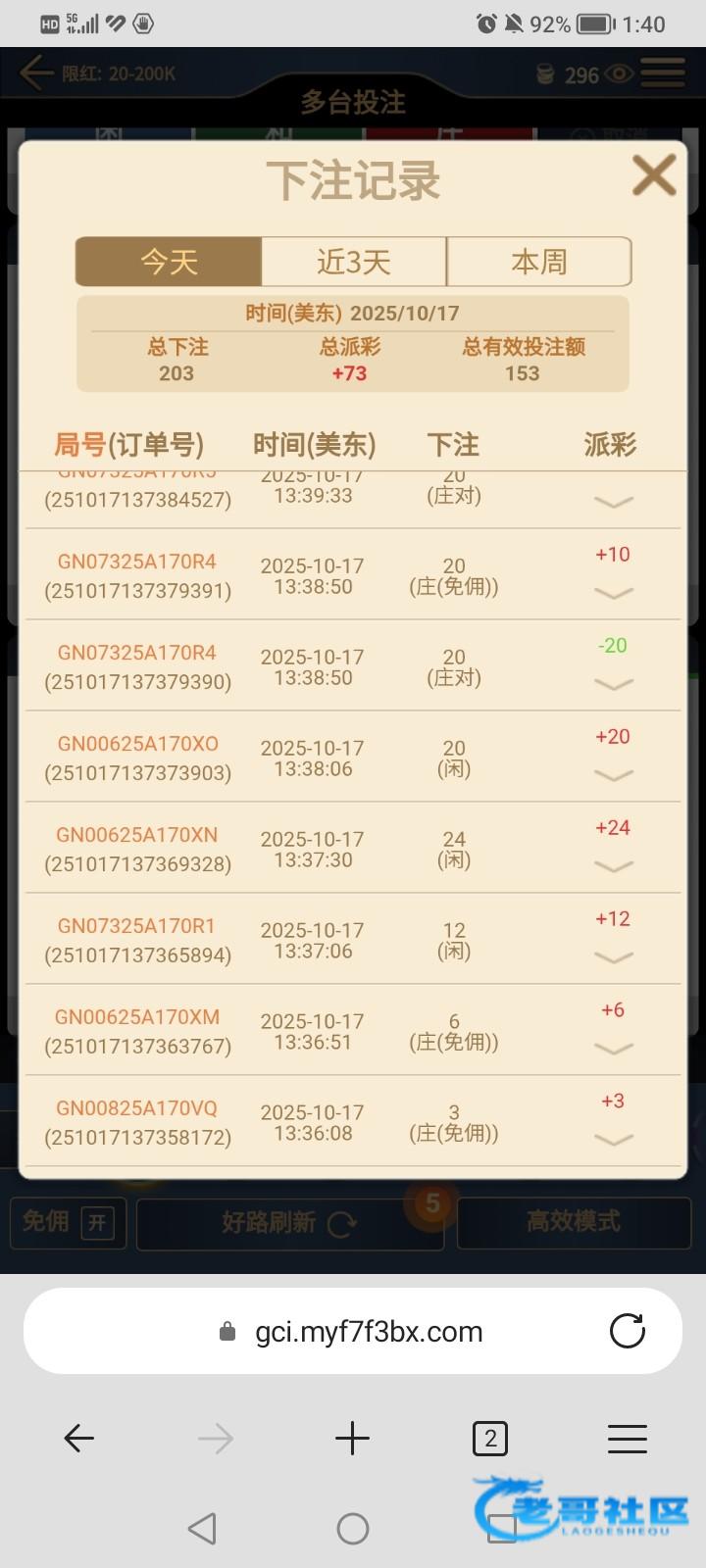Close the 下注记录 dialog
This screenshot has height=1568, width=706.
[x=653, y=175]
